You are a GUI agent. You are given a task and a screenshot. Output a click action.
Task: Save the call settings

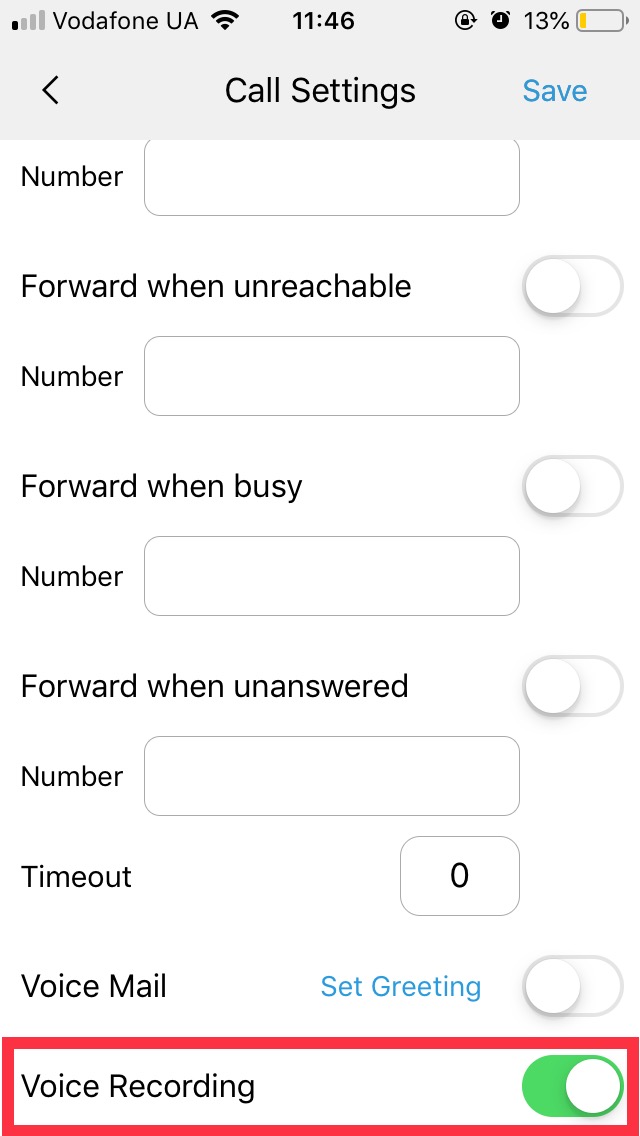(x=554, y=91)
